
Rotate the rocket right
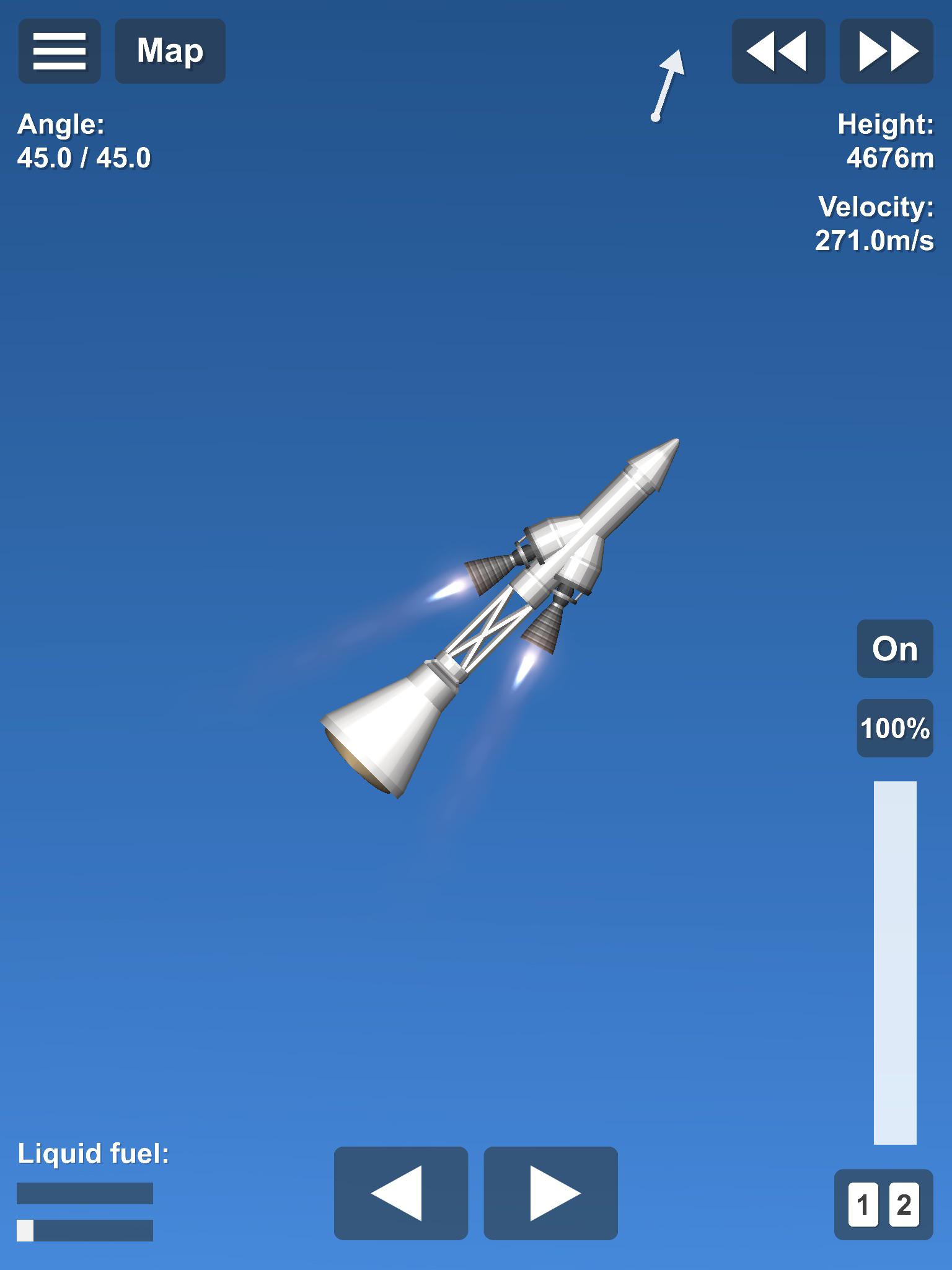click(550, 1193)
